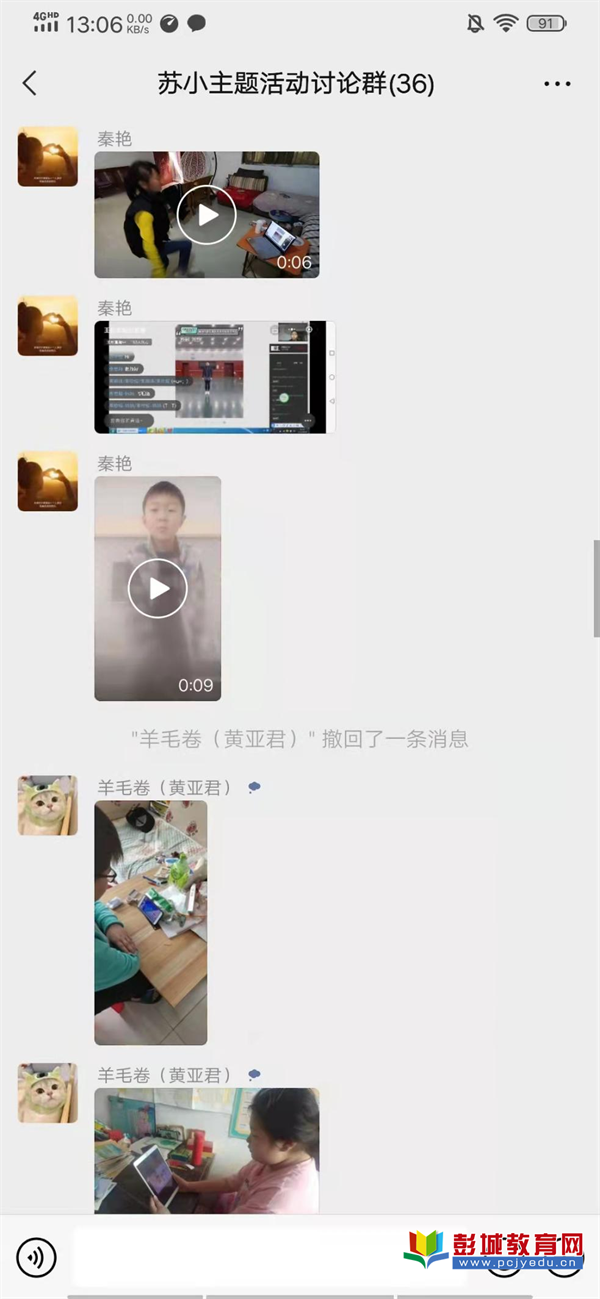Open 羊毛卷's photo of girl with tablet
This screenshot has height=1299, width=600.
(x=207, y=1150)
